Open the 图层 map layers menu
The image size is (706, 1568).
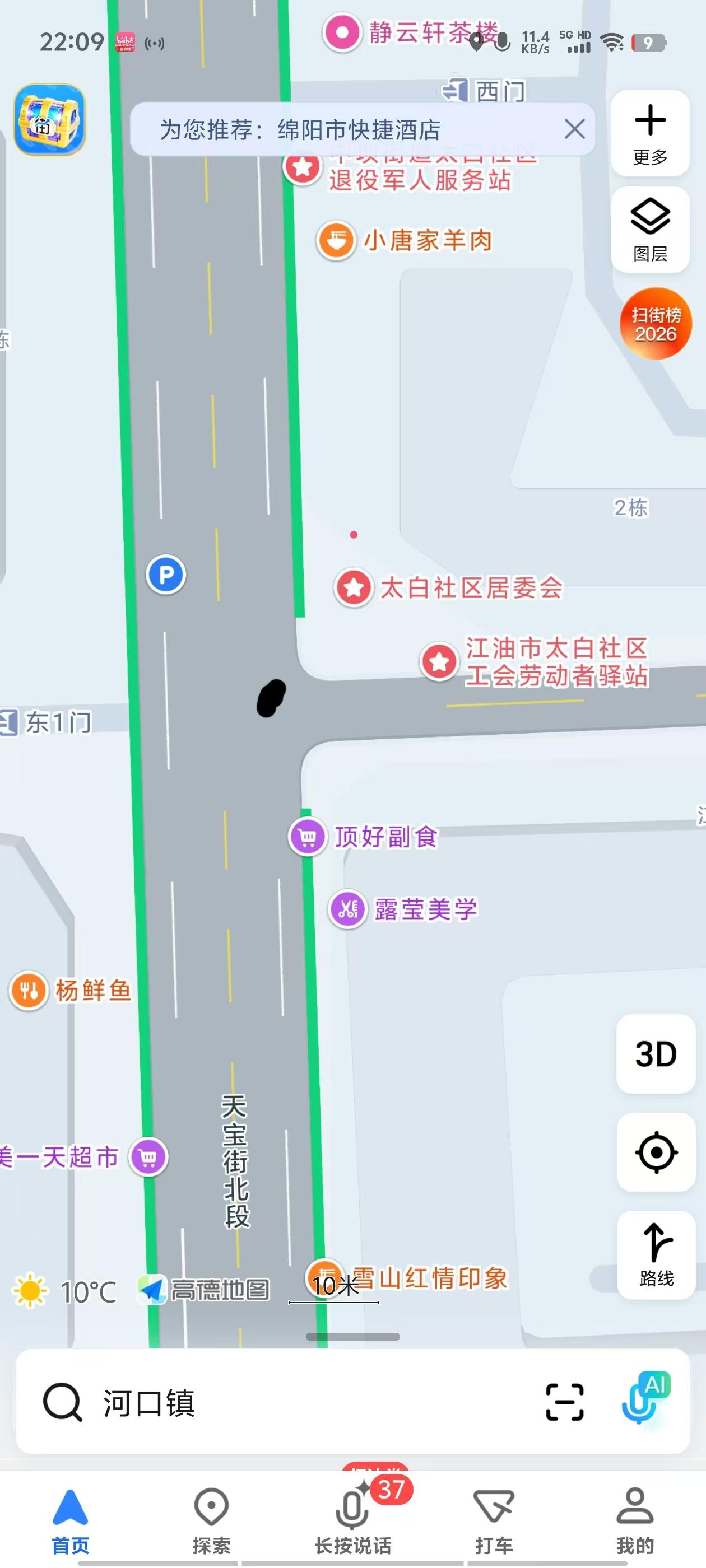point(650,230)
